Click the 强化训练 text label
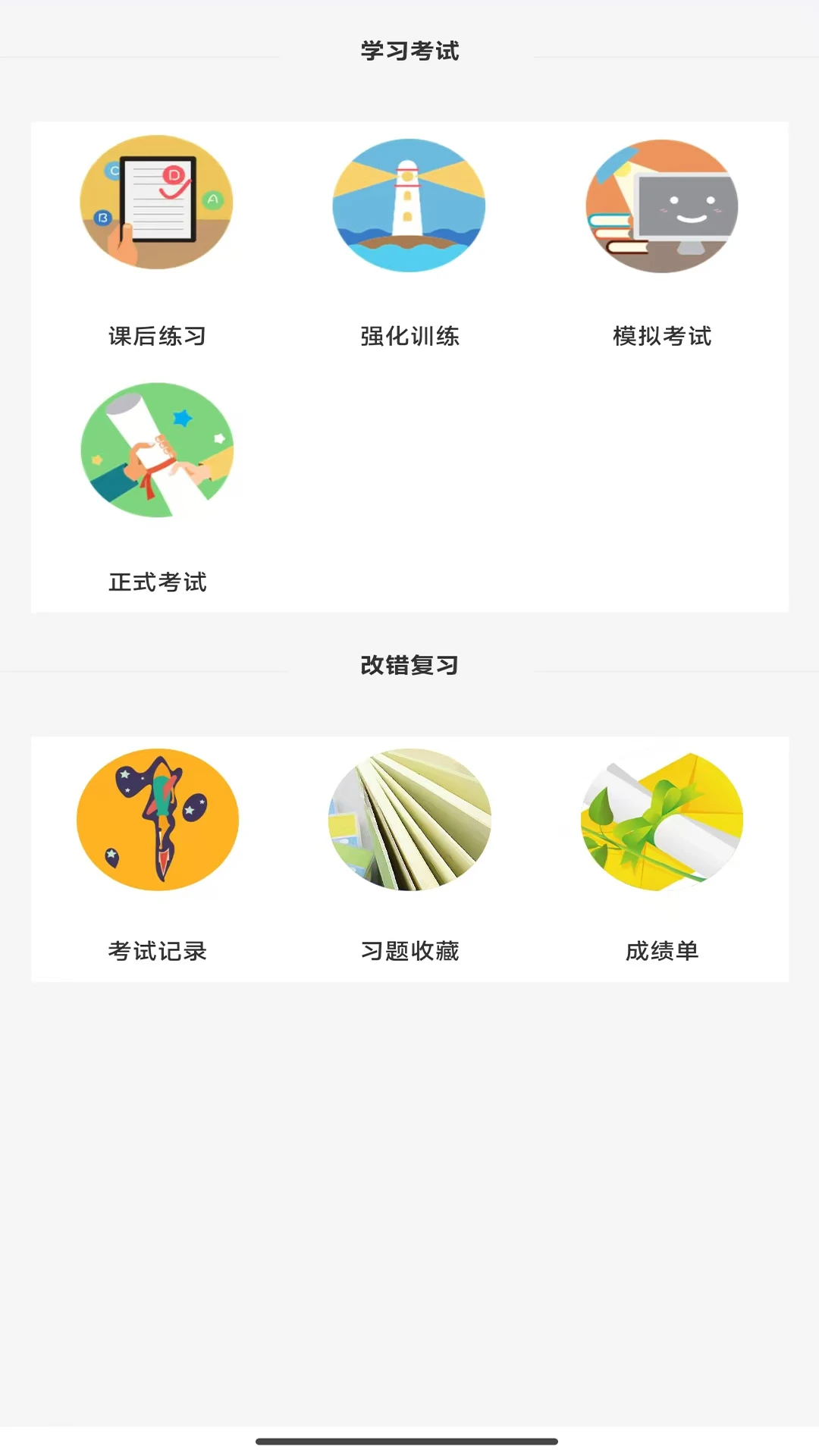 pos(409,336)
